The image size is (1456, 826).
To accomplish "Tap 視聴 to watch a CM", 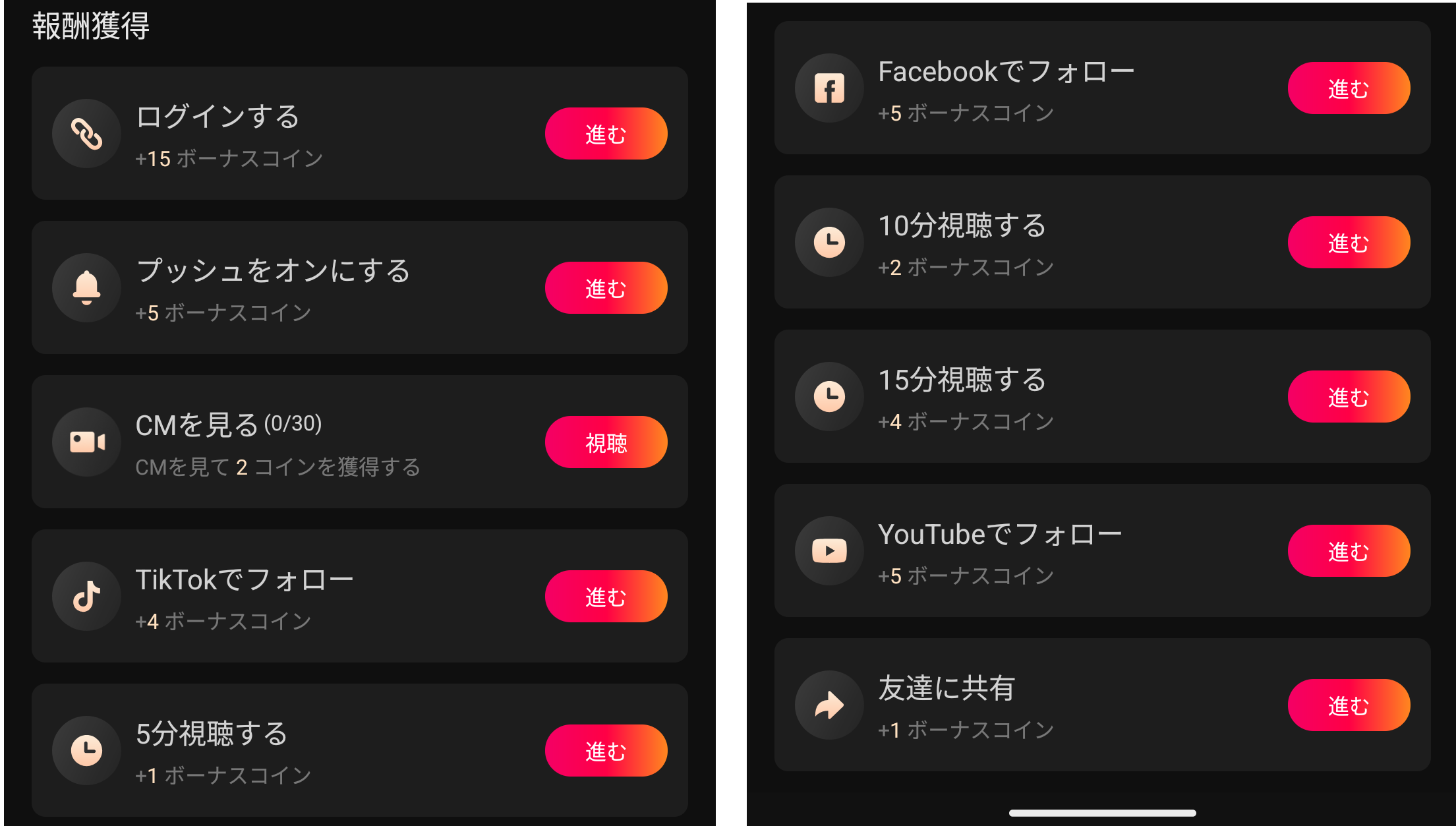I will click(x=606, y=442).
